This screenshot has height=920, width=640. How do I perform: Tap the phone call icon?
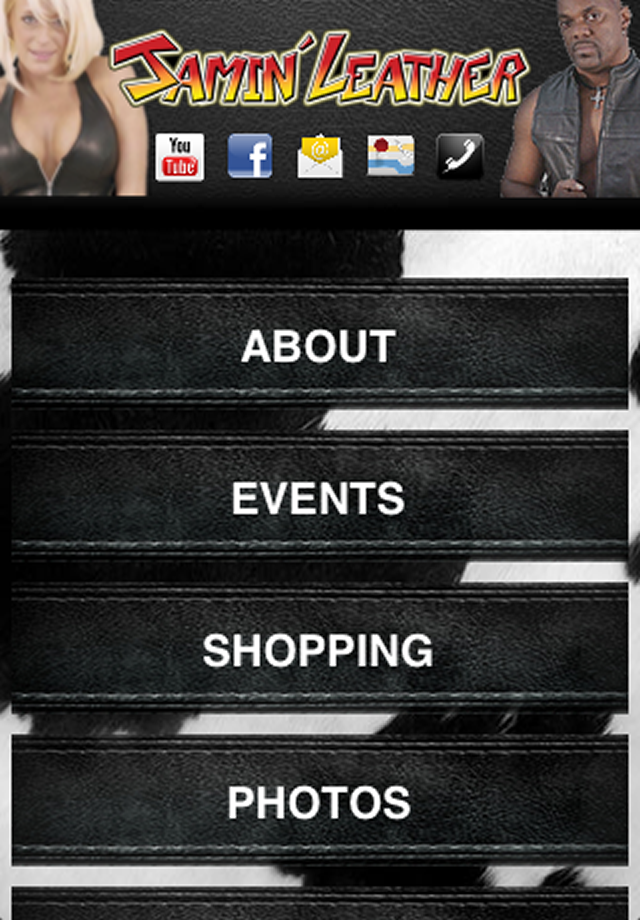coord(460,157)
